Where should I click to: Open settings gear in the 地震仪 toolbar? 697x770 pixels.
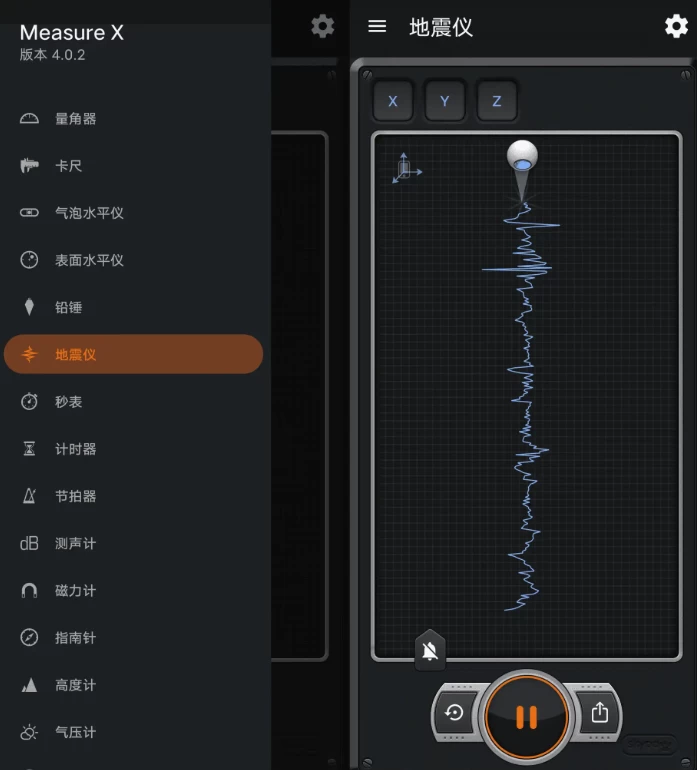[x=676, y=27]
